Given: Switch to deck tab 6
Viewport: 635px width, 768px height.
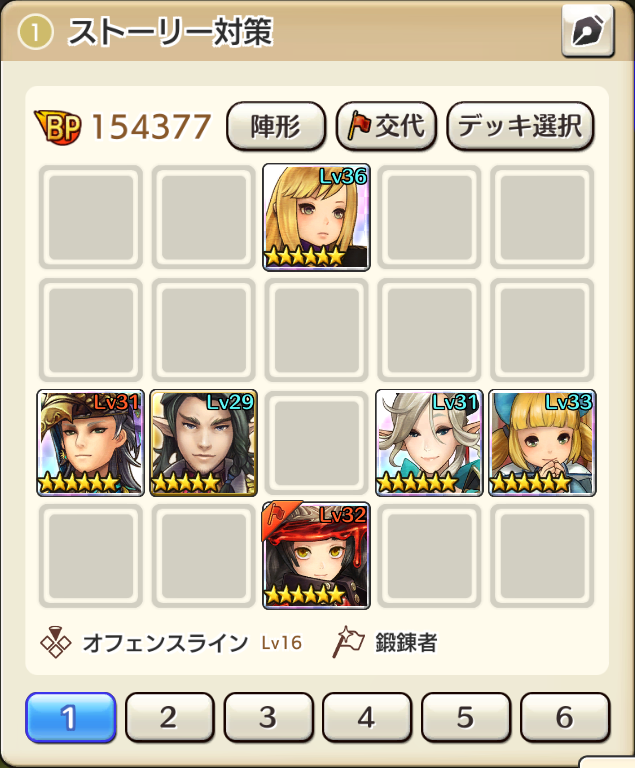Looking at the screenshot, I should tap(565, 717).
